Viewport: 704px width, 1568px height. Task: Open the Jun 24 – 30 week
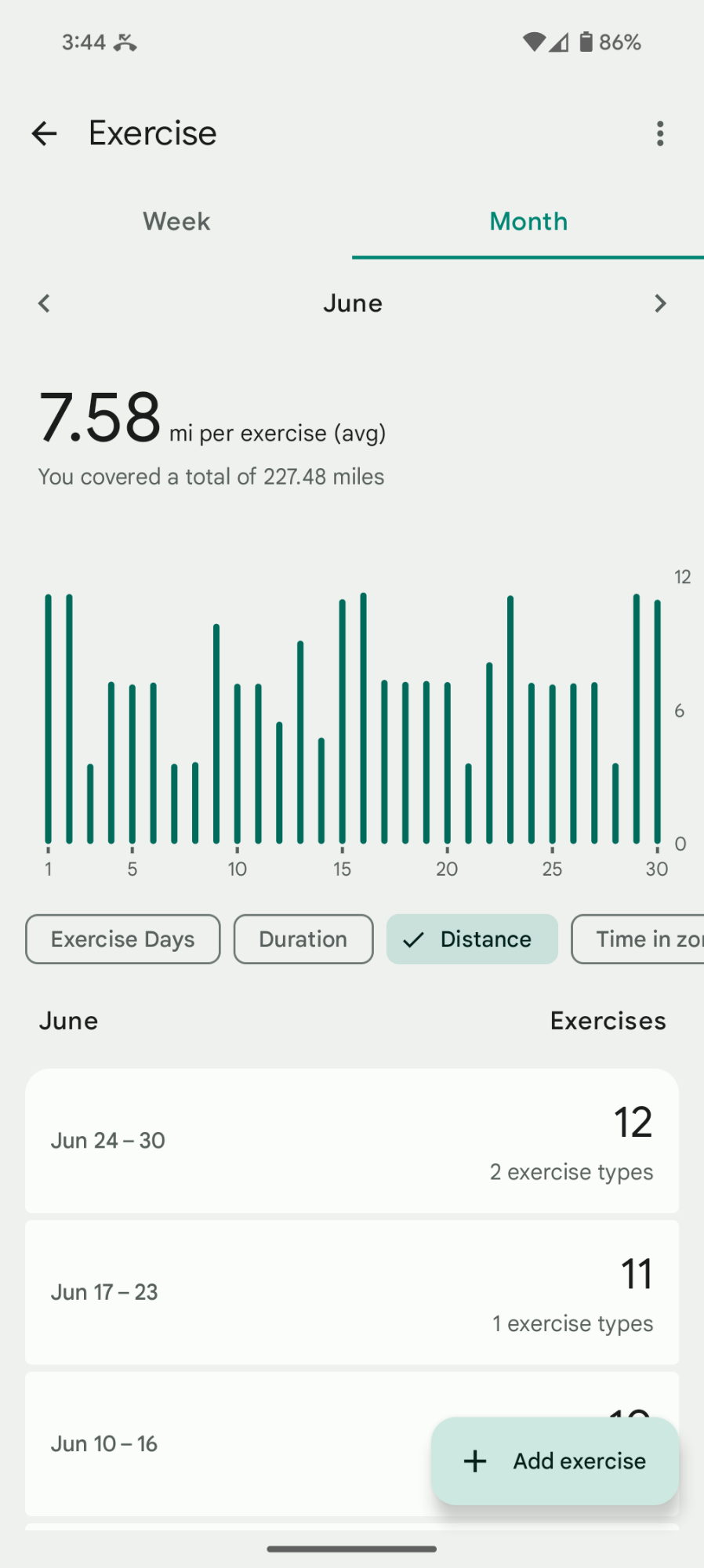pyautogui.click(x=352, y=1141)
